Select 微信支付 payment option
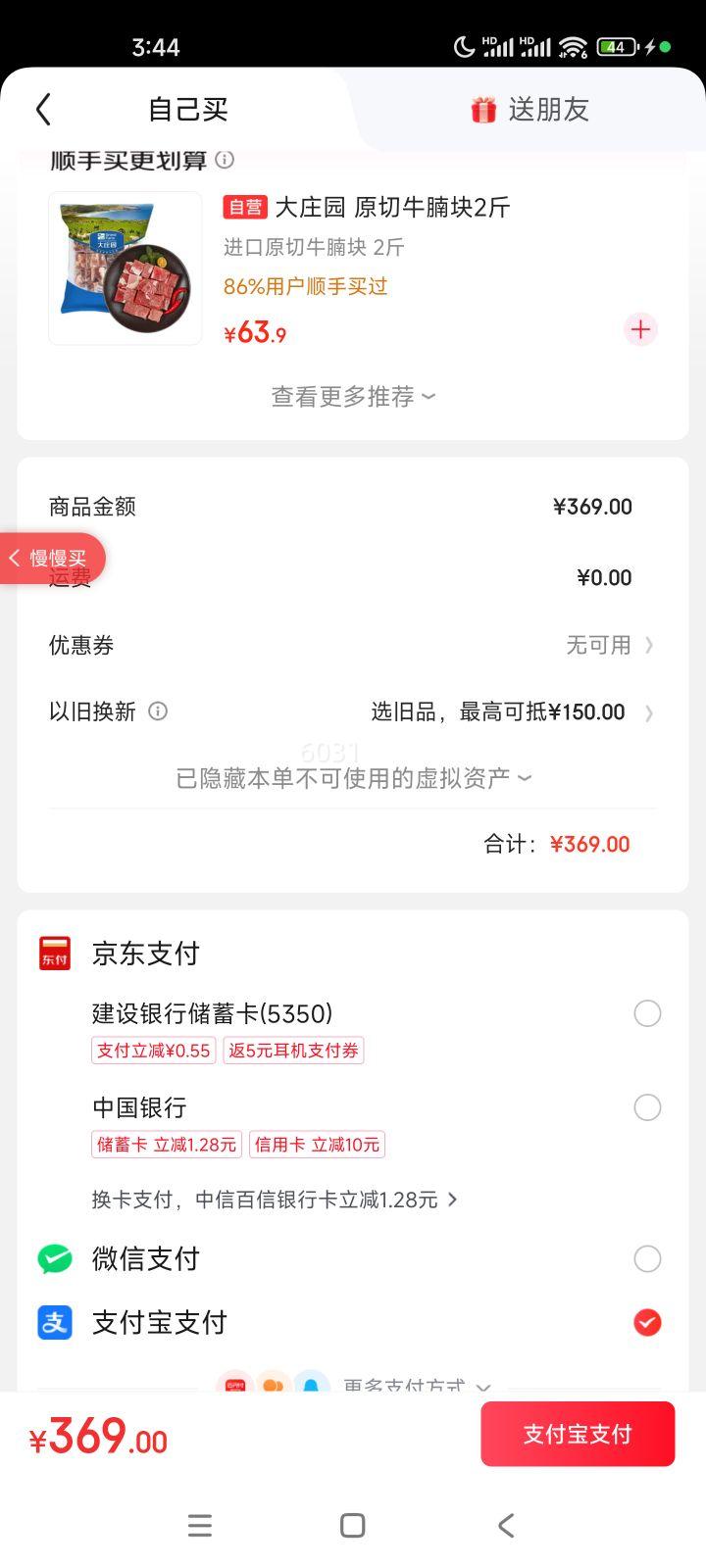The height and width of the screenshot is (1568, 706). coord(646,1258)
